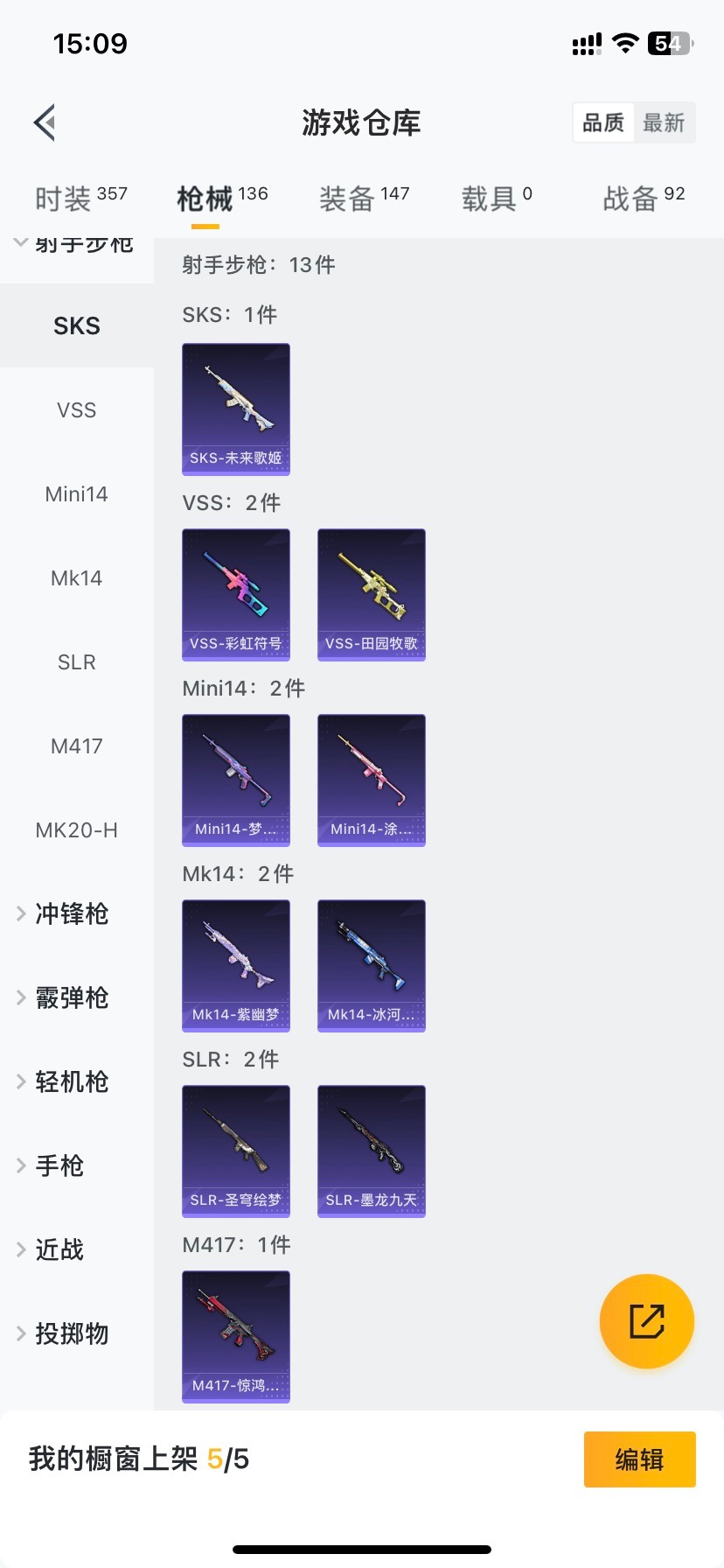The width and height of the screenshot is (724, 1568).
Task: Switch to the 时装 tab
Action: coord(80,199)
